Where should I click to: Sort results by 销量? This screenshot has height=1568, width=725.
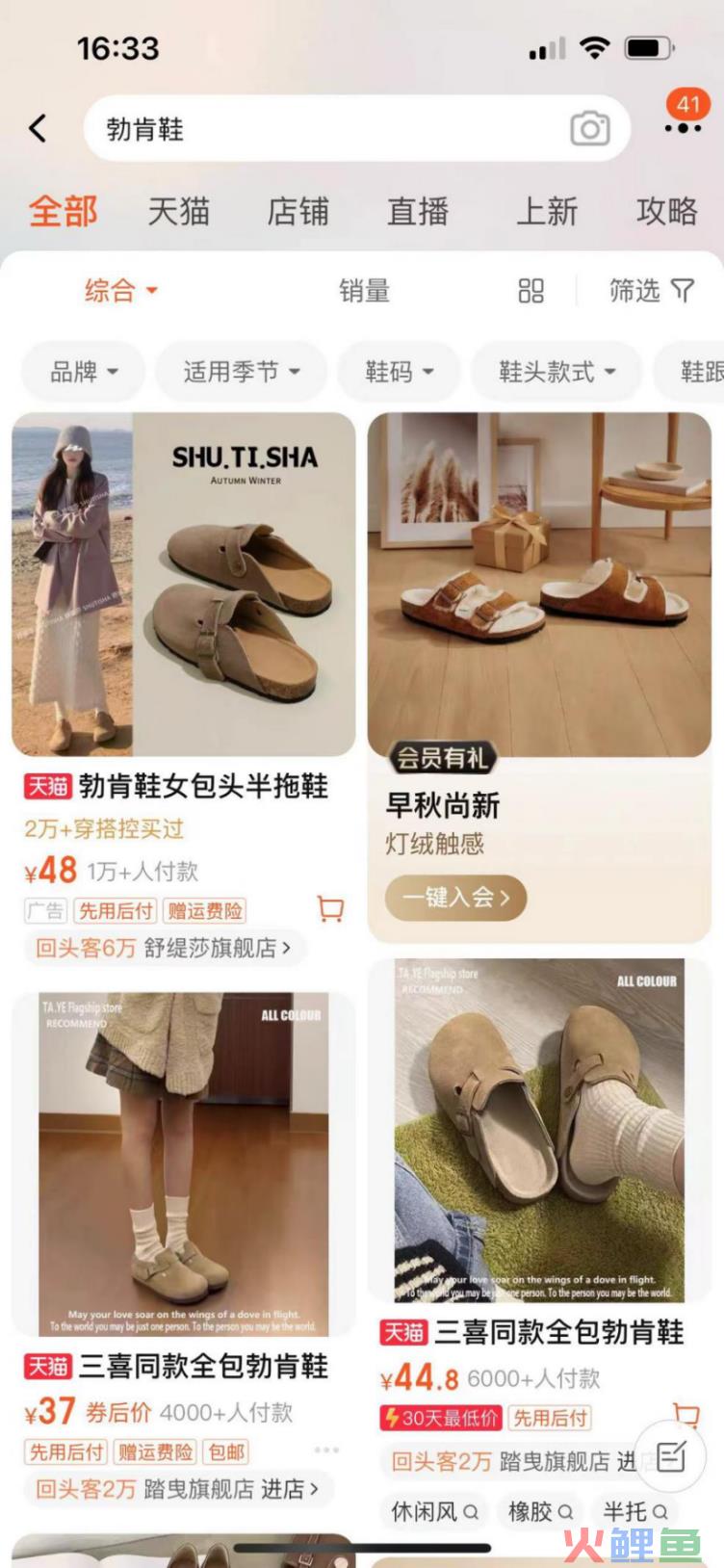(x=364, y=290)
